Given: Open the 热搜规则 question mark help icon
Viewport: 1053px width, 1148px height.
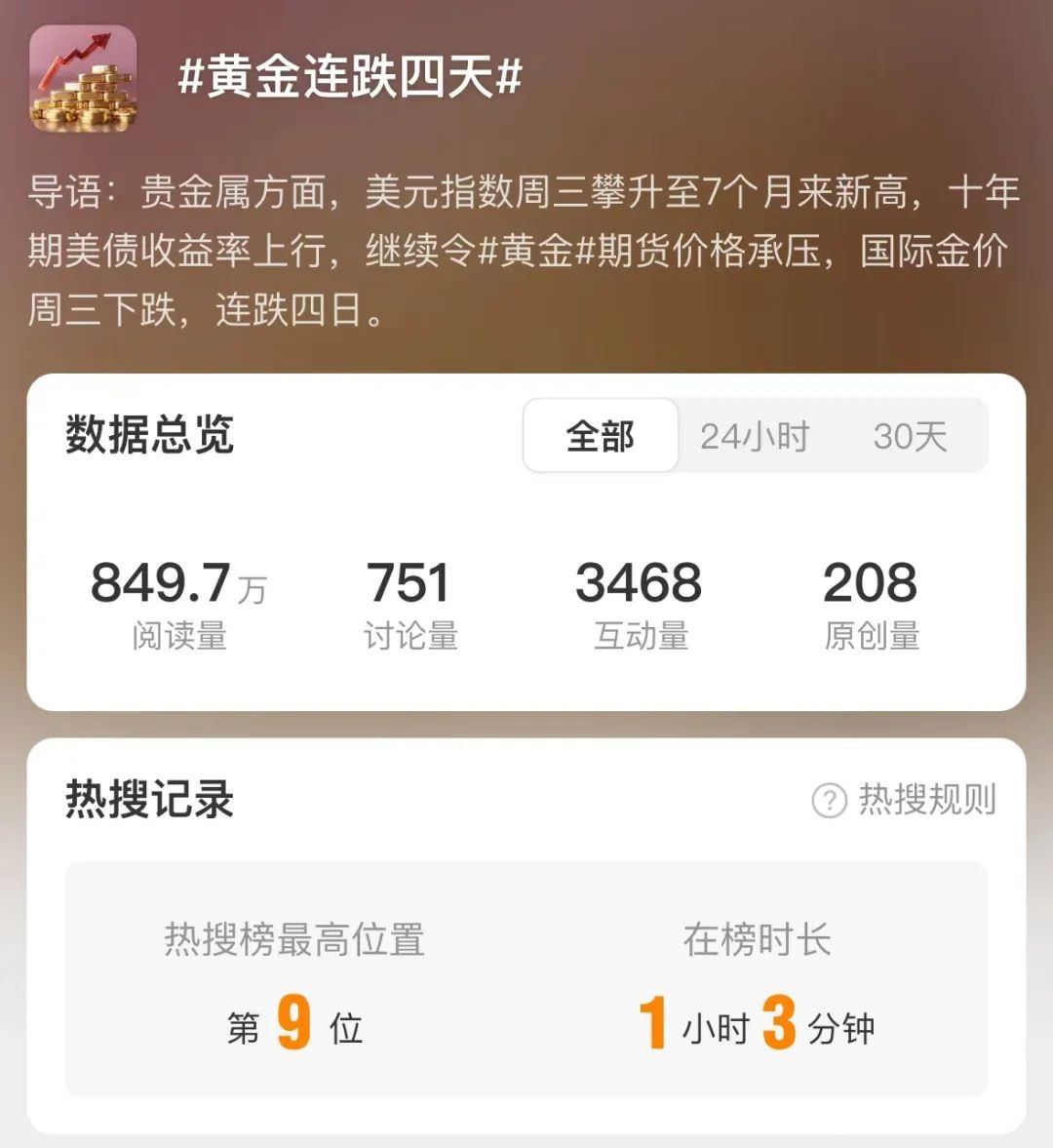Looking at the screenshot, I should tap(830, 800).
